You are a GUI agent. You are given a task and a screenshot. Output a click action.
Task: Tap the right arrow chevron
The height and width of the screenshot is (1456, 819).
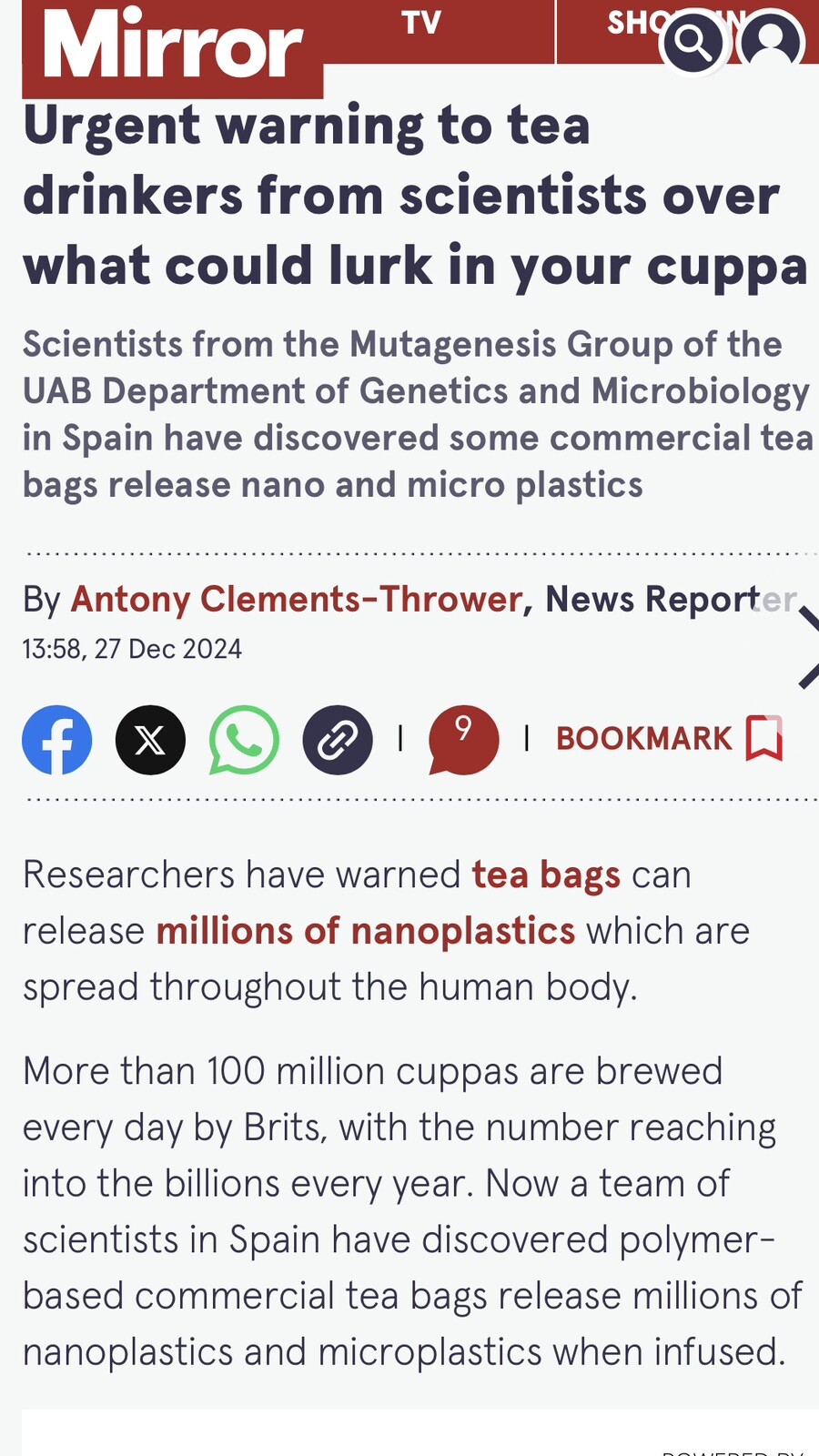[x=808, y=647]
